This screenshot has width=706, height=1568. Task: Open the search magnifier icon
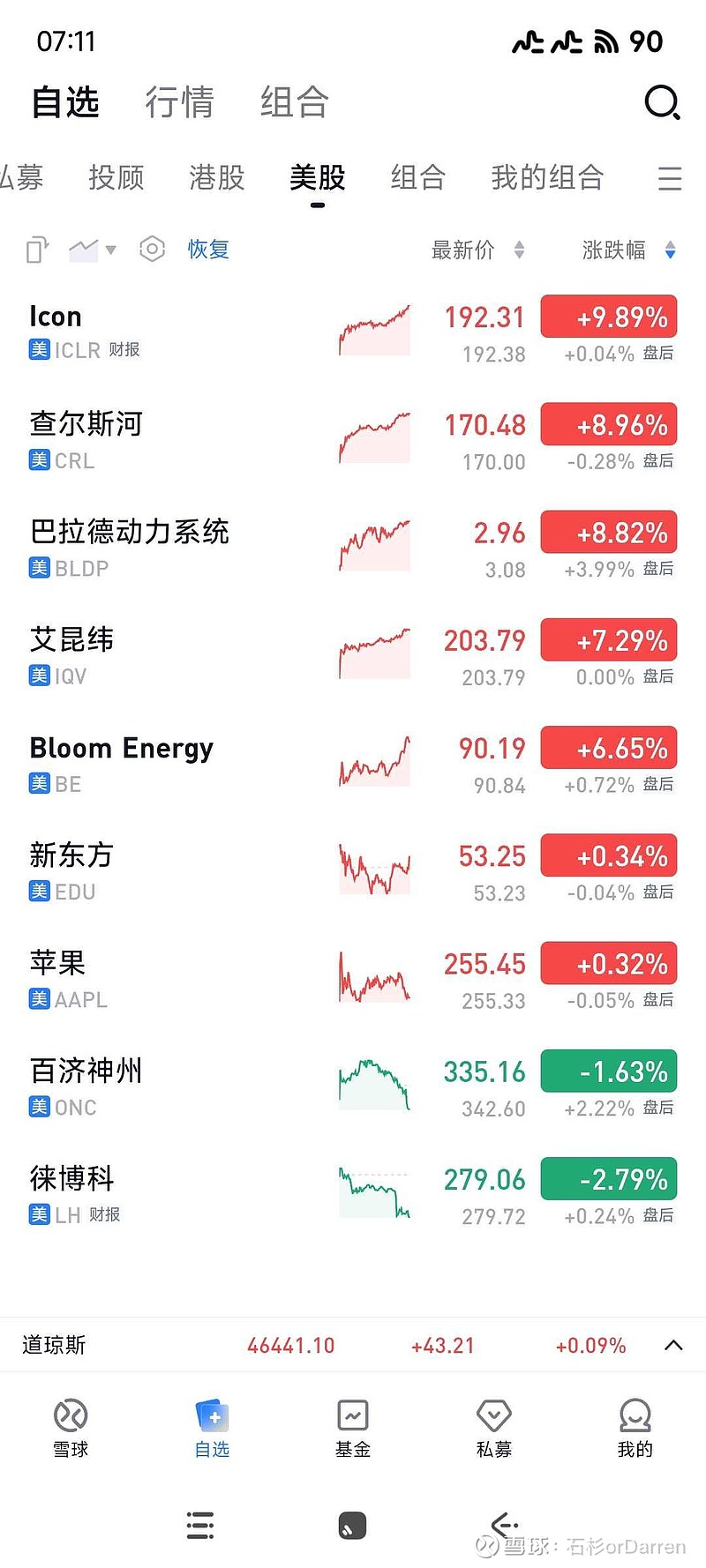pyautogui.click(x=662, y=102)
